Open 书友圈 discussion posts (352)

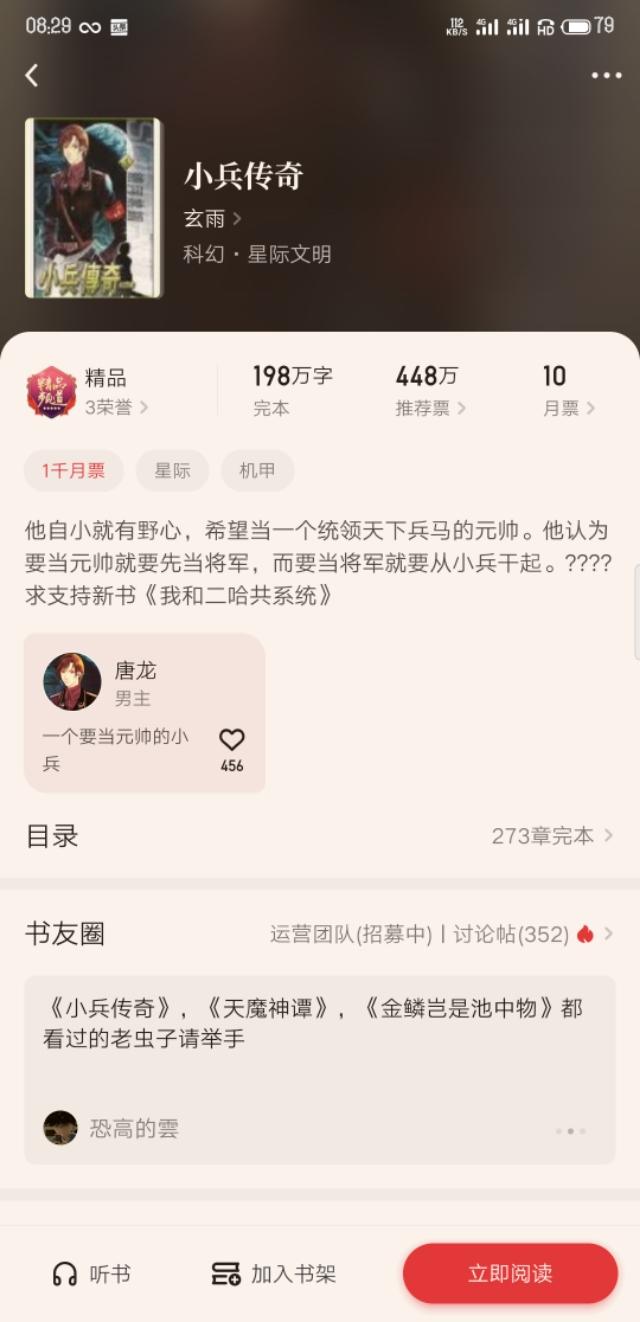[534, 934]
